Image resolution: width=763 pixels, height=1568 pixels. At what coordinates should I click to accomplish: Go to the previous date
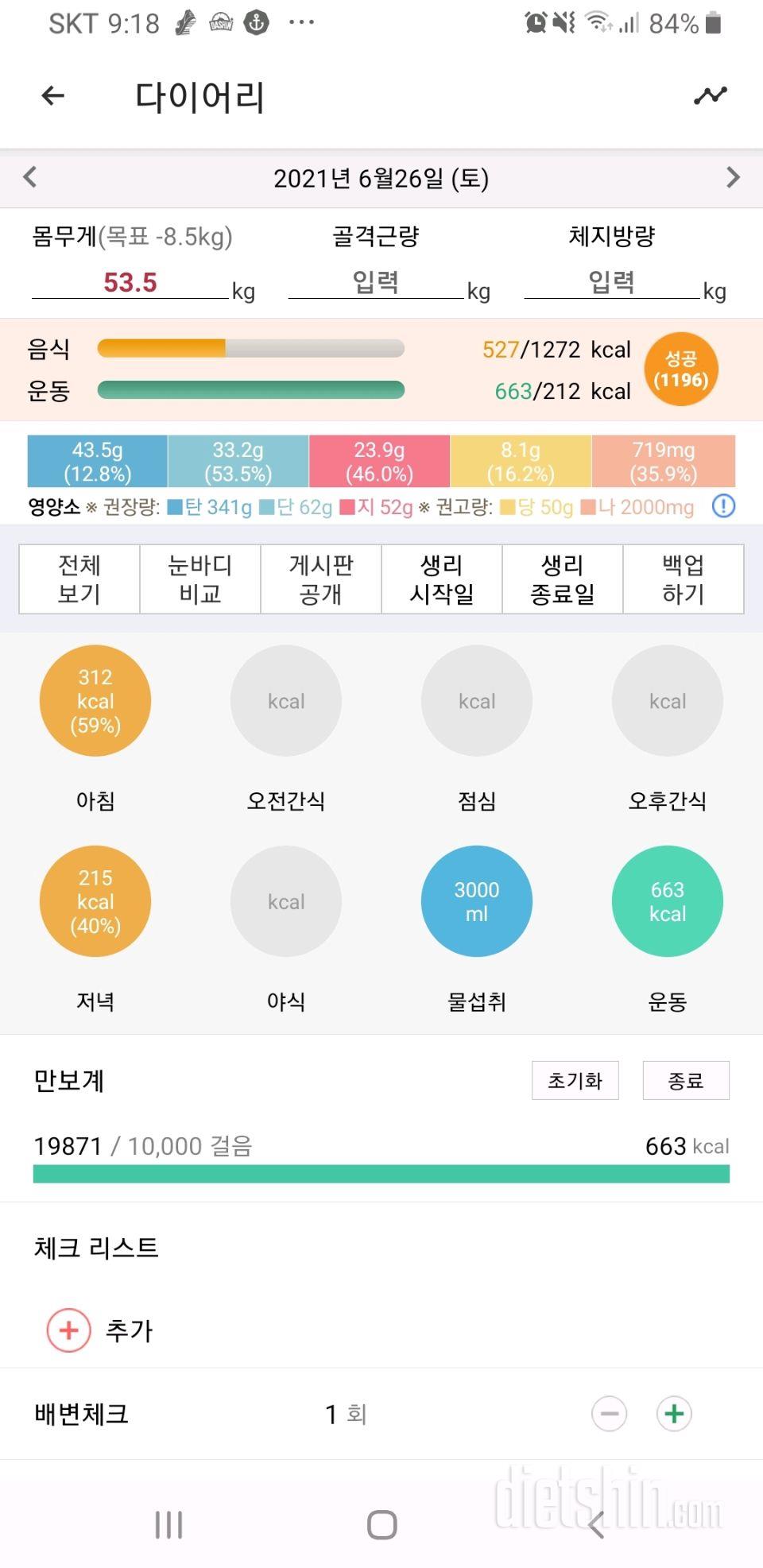click(30, 177)
